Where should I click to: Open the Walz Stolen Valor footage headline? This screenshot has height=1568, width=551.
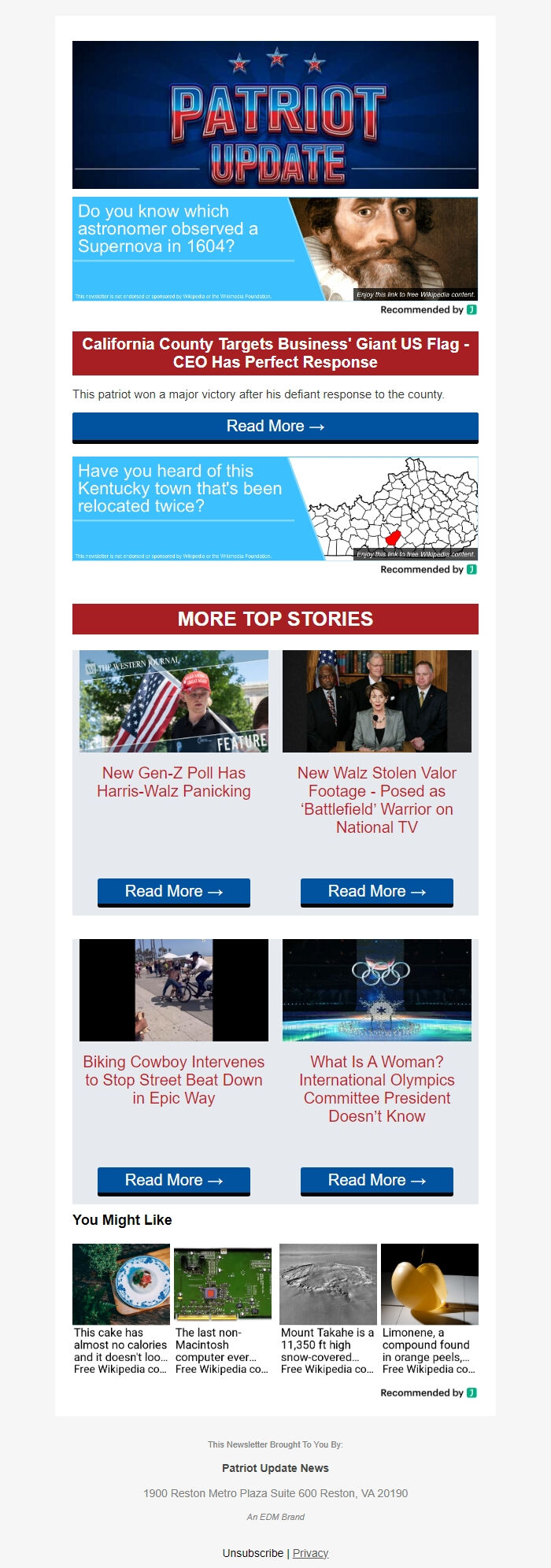(377, 800)
